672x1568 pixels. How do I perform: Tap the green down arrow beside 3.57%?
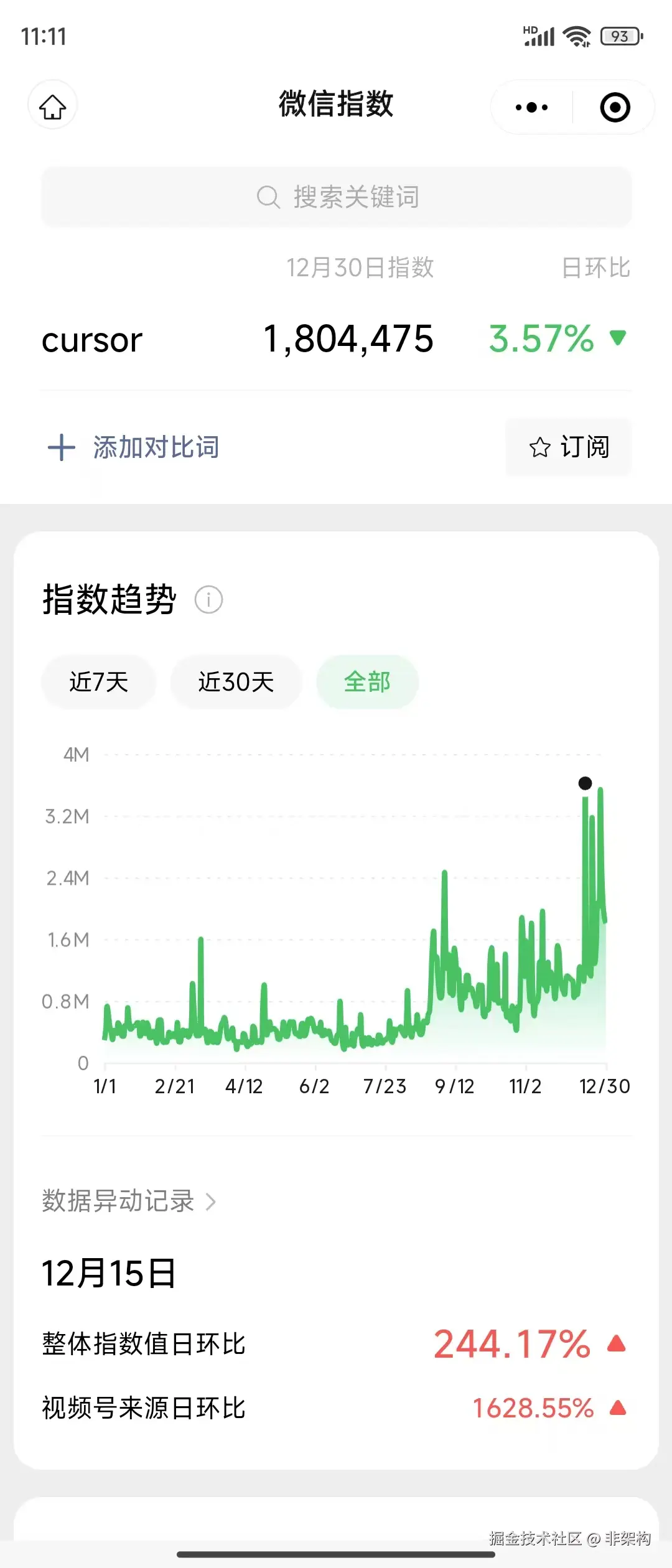click(618, 338)
